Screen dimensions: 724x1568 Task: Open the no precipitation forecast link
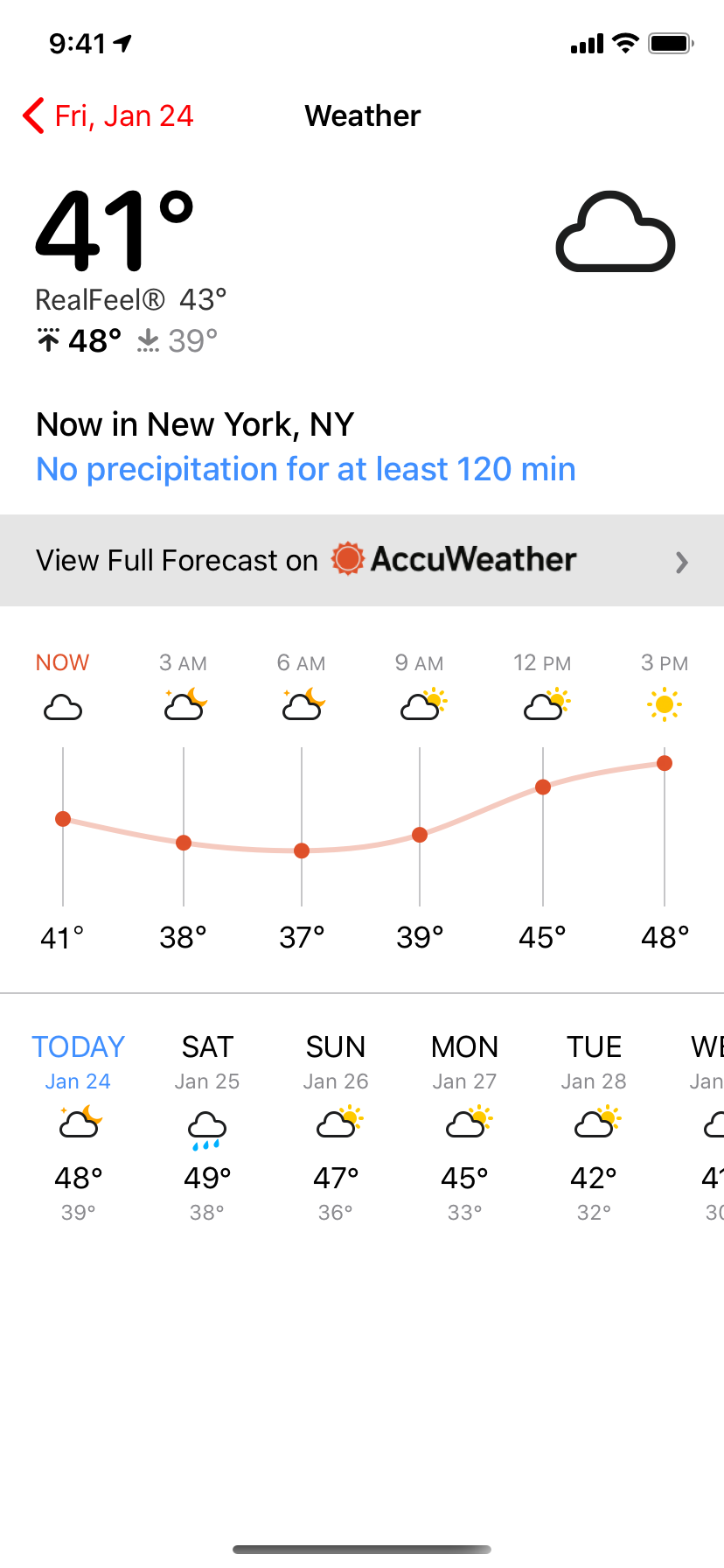point(306,469)
